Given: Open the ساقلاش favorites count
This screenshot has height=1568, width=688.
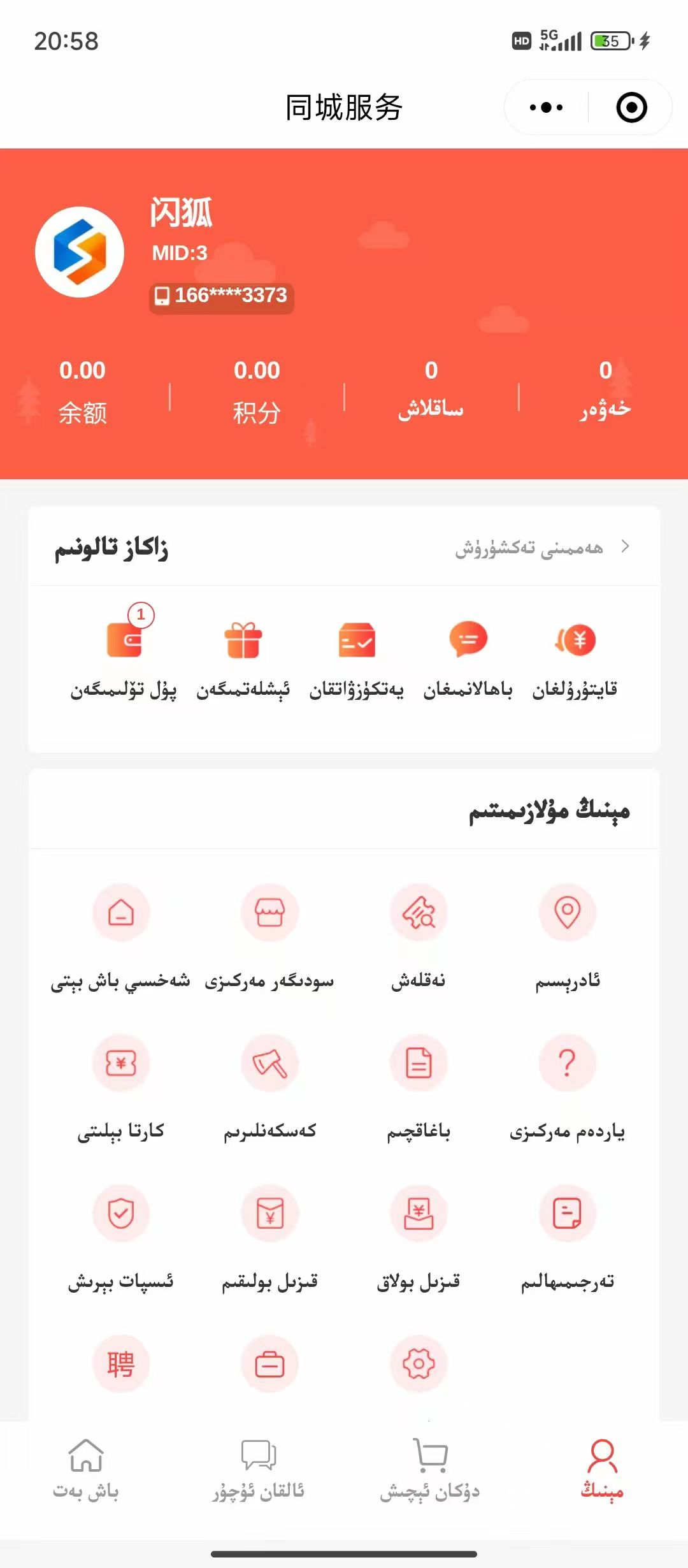Looking at the screenshot, I should [431, 390].
